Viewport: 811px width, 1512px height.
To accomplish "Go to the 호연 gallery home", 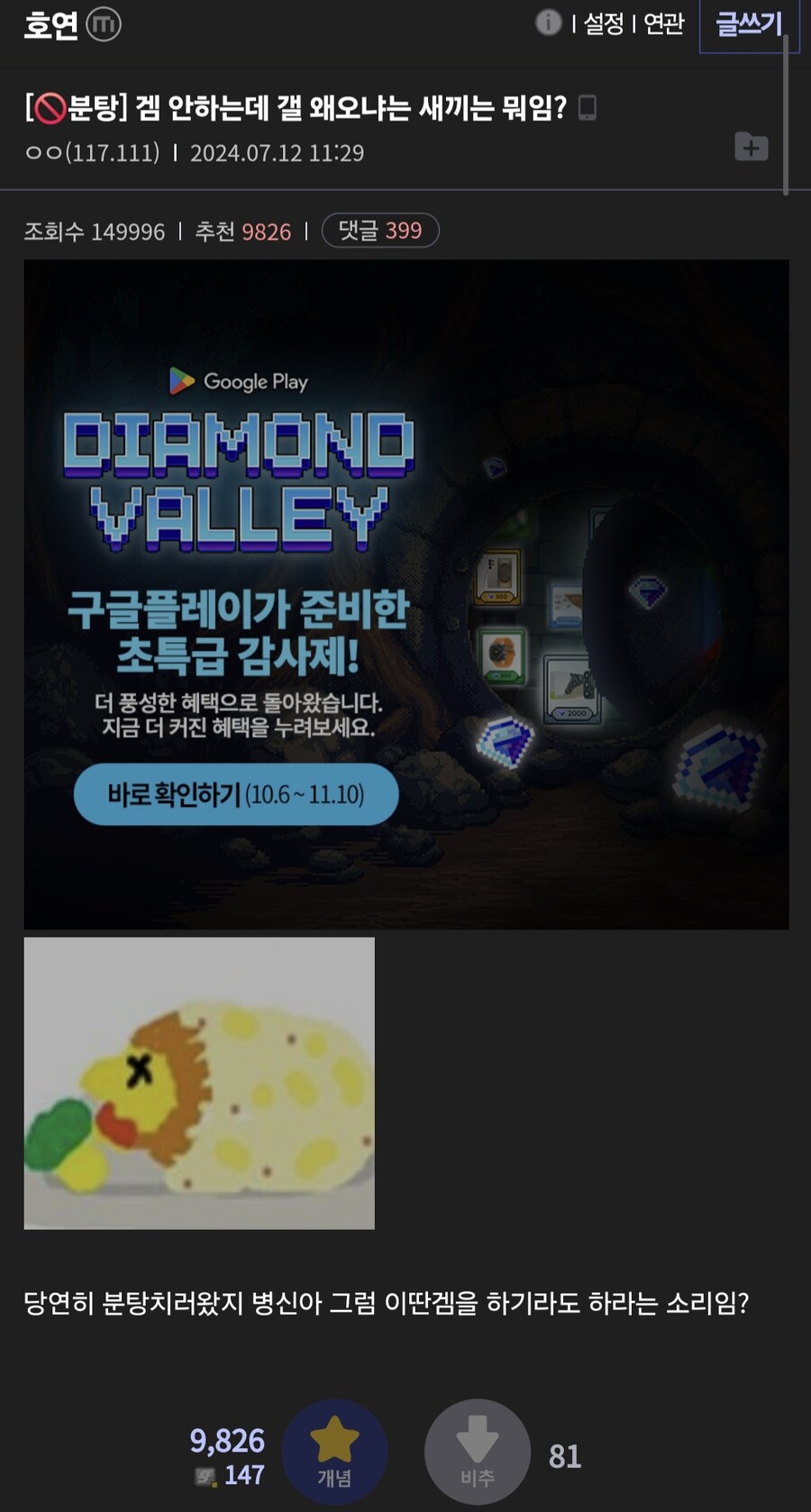I will 51,24.
